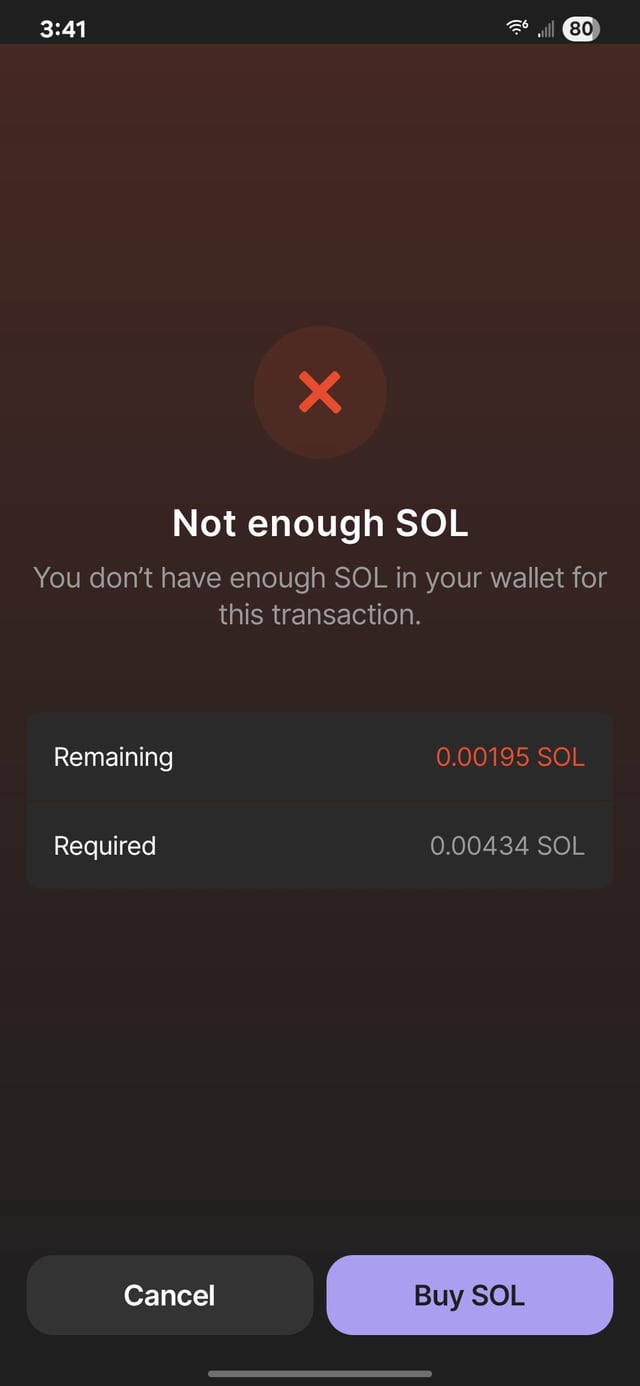640x1386 pixels.
Task: Tap the Buy SOL button
Action: [x=469, y=1295]
